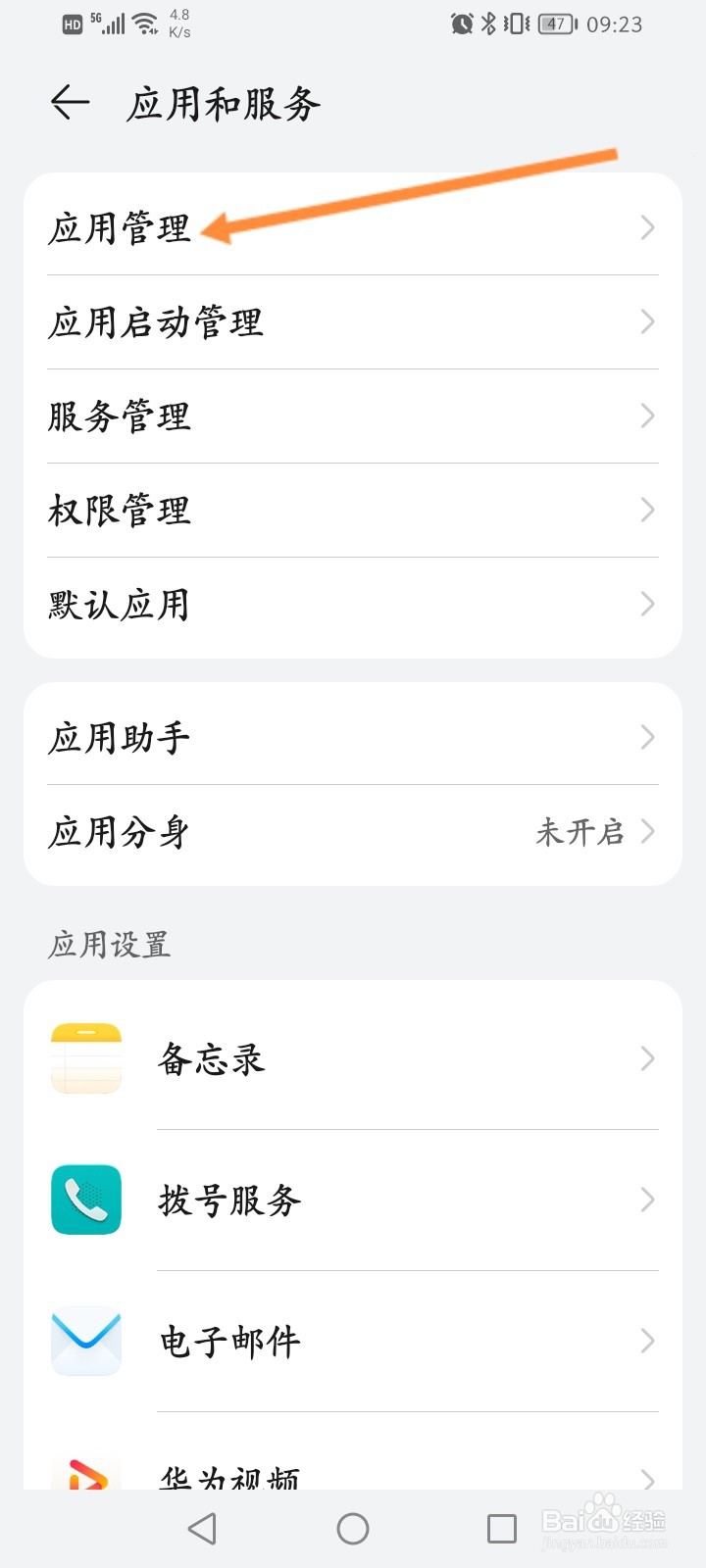The image size is (706, 1568).
Task: Open 权限管理 settings
Action: [x=353, y=511]
